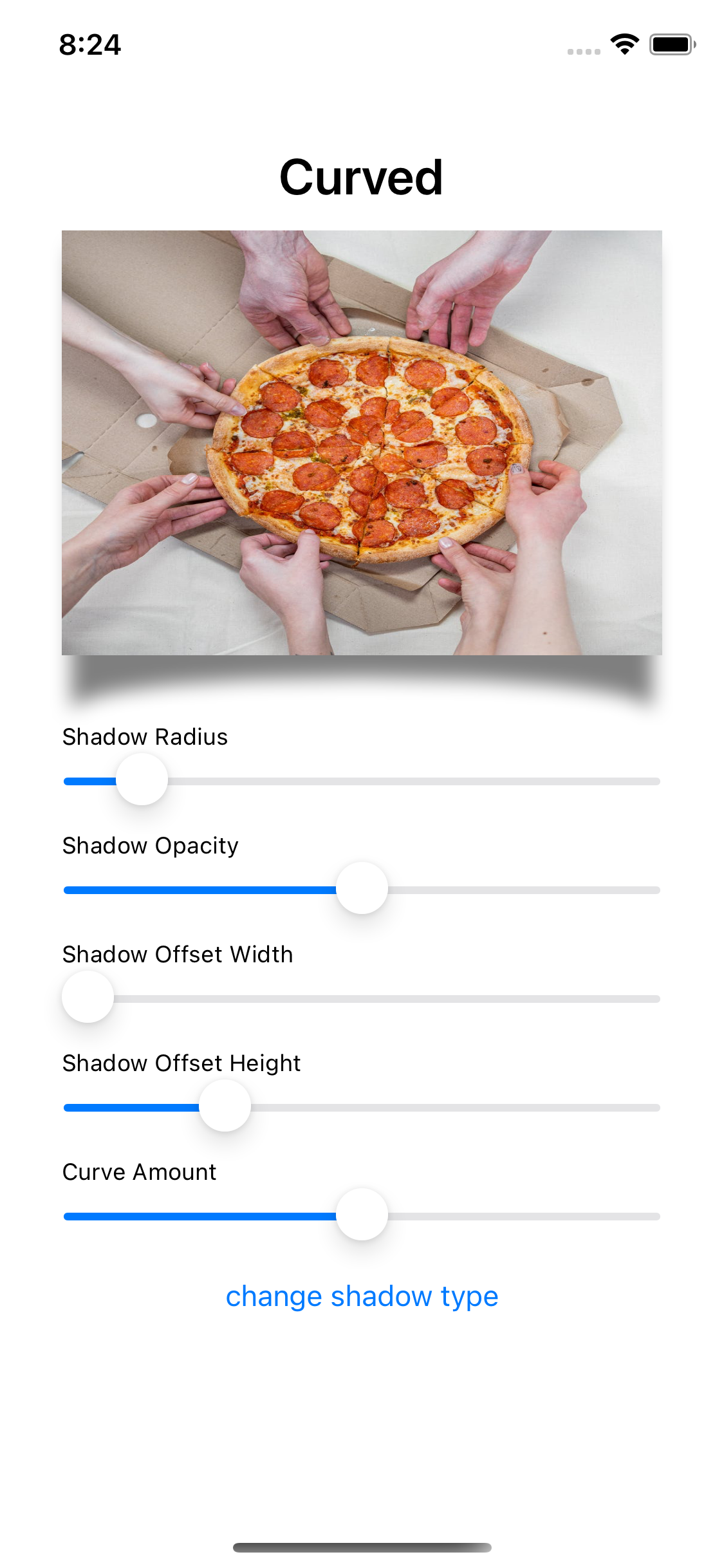The height and width of the screenshot is (1568, 724).
Task: Click the Shadow Opacity label
Action: click(150, 846)
